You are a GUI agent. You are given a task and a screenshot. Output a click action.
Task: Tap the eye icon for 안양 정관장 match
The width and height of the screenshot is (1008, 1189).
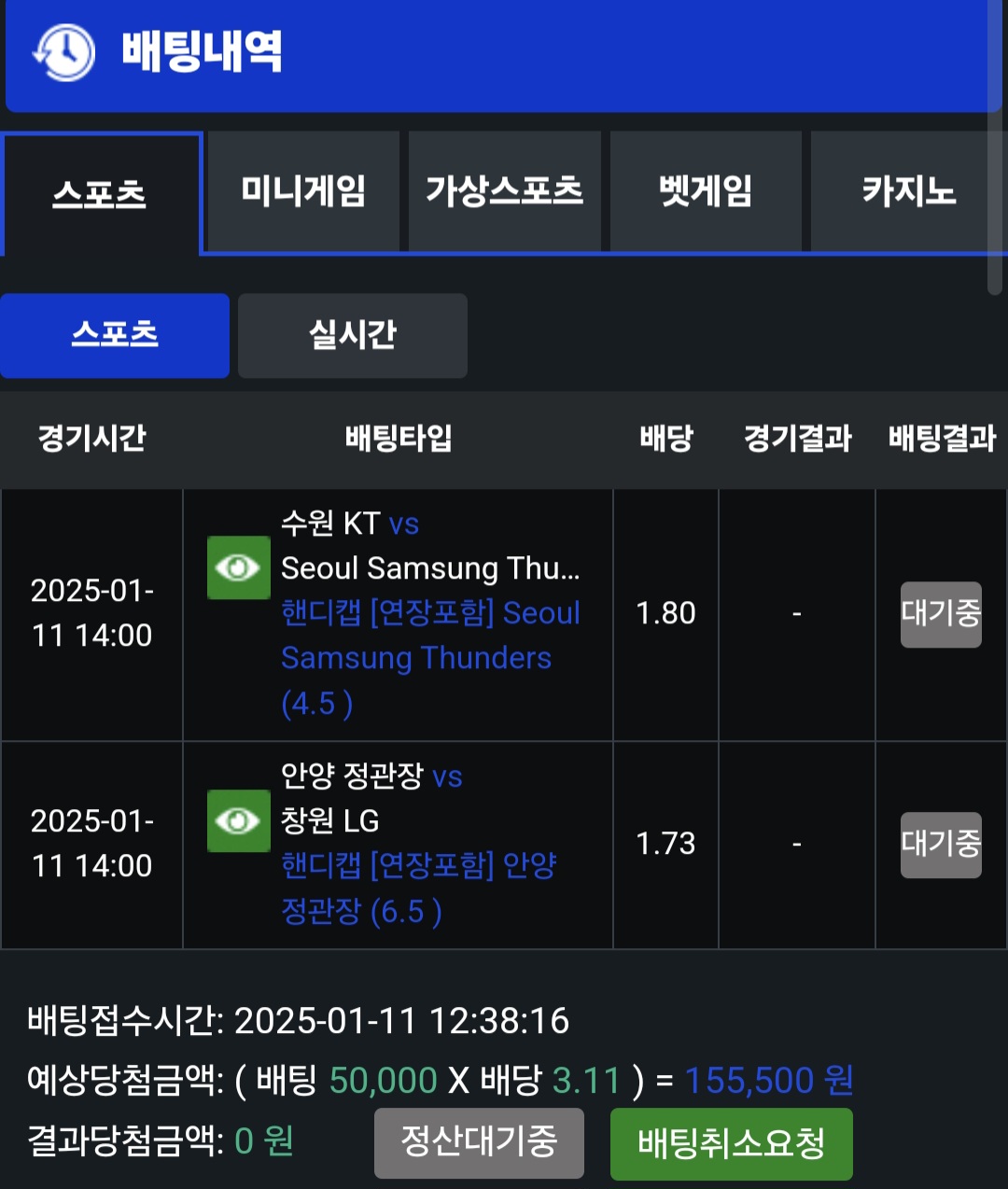[x=238, y=820]
